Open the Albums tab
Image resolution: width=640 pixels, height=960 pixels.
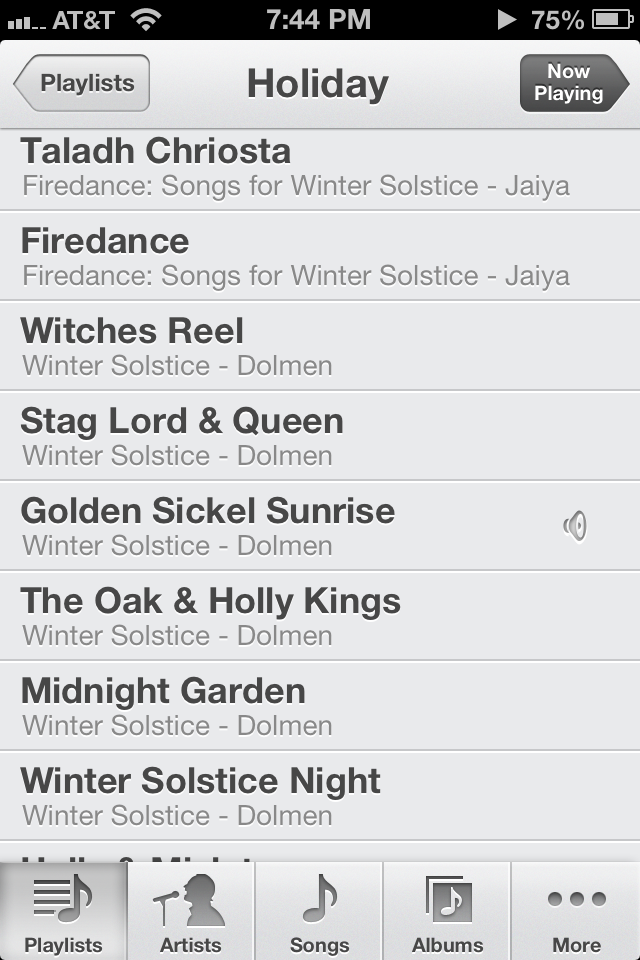coord(447,912)
